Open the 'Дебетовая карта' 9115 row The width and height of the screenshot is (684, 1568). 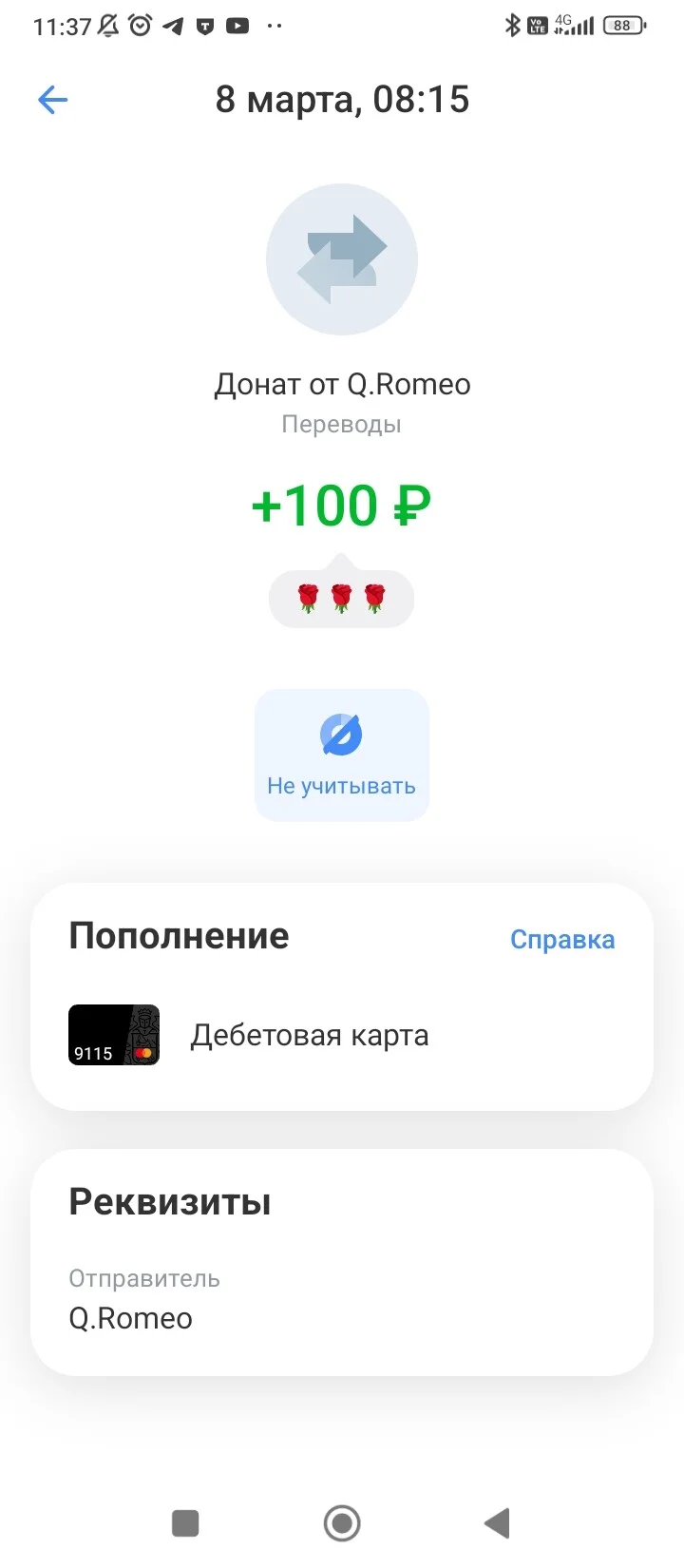(x=342, y=1035)
